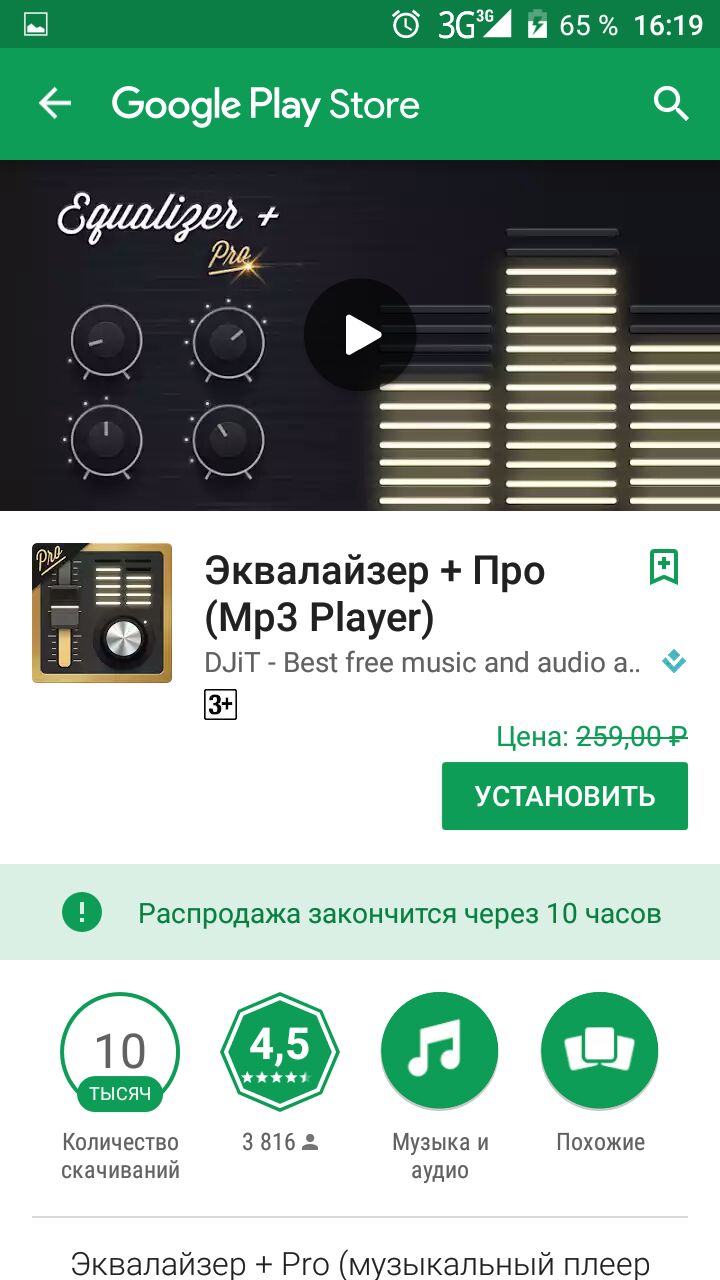Open the Музыка и аудио category

tap(440, 1050)
